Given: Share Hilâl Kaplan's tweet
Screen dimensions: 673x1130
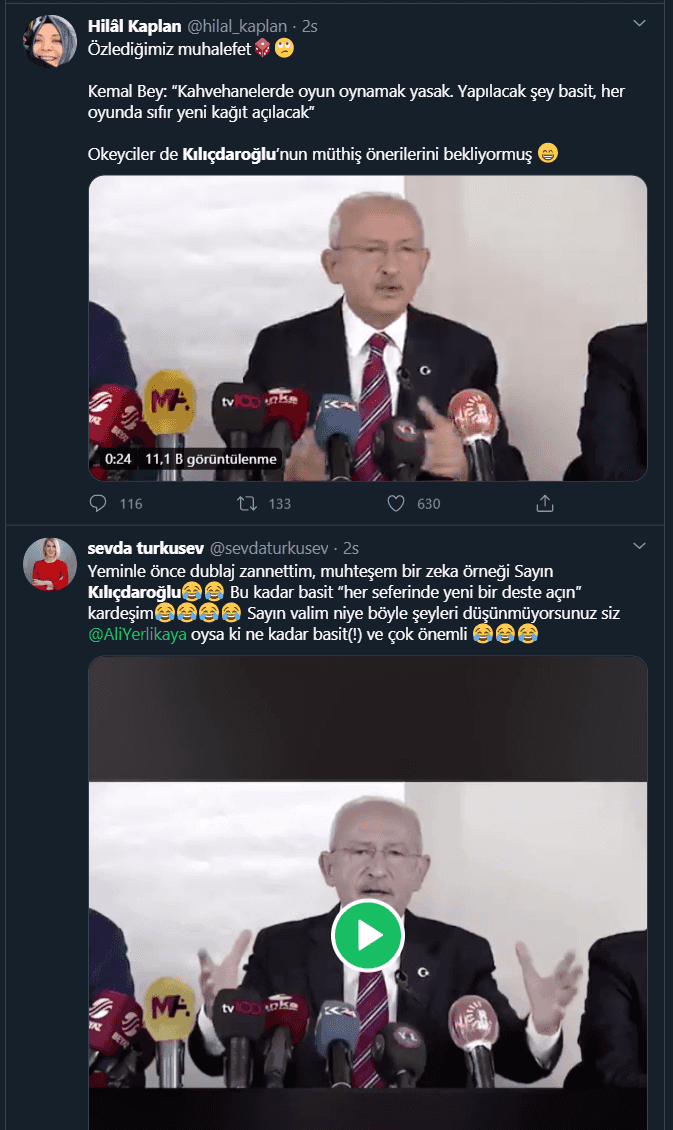Looking at the screenshot, I should [545, 503].
